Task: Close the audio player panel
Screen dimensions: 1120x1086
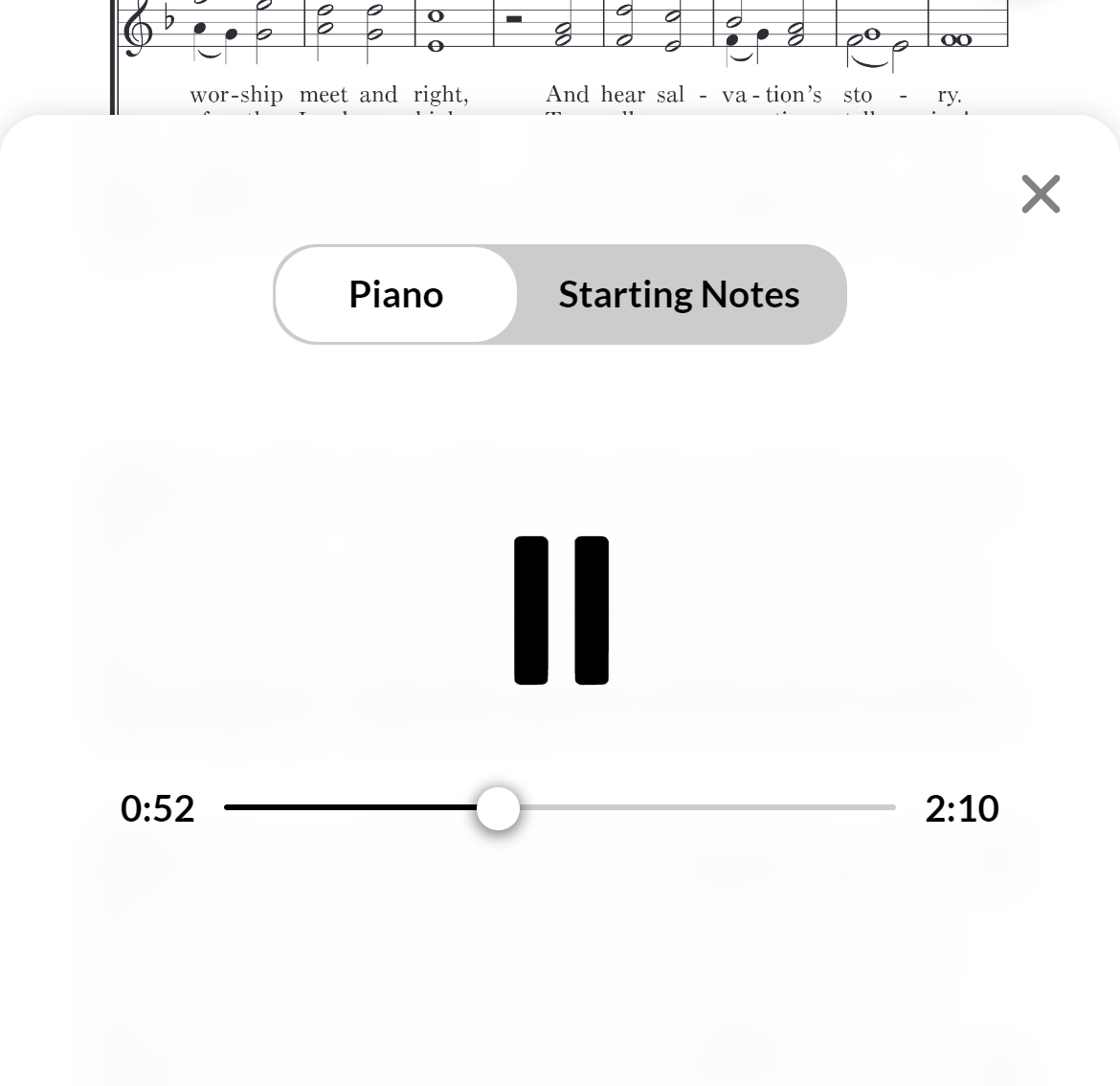Action: 1041,194
